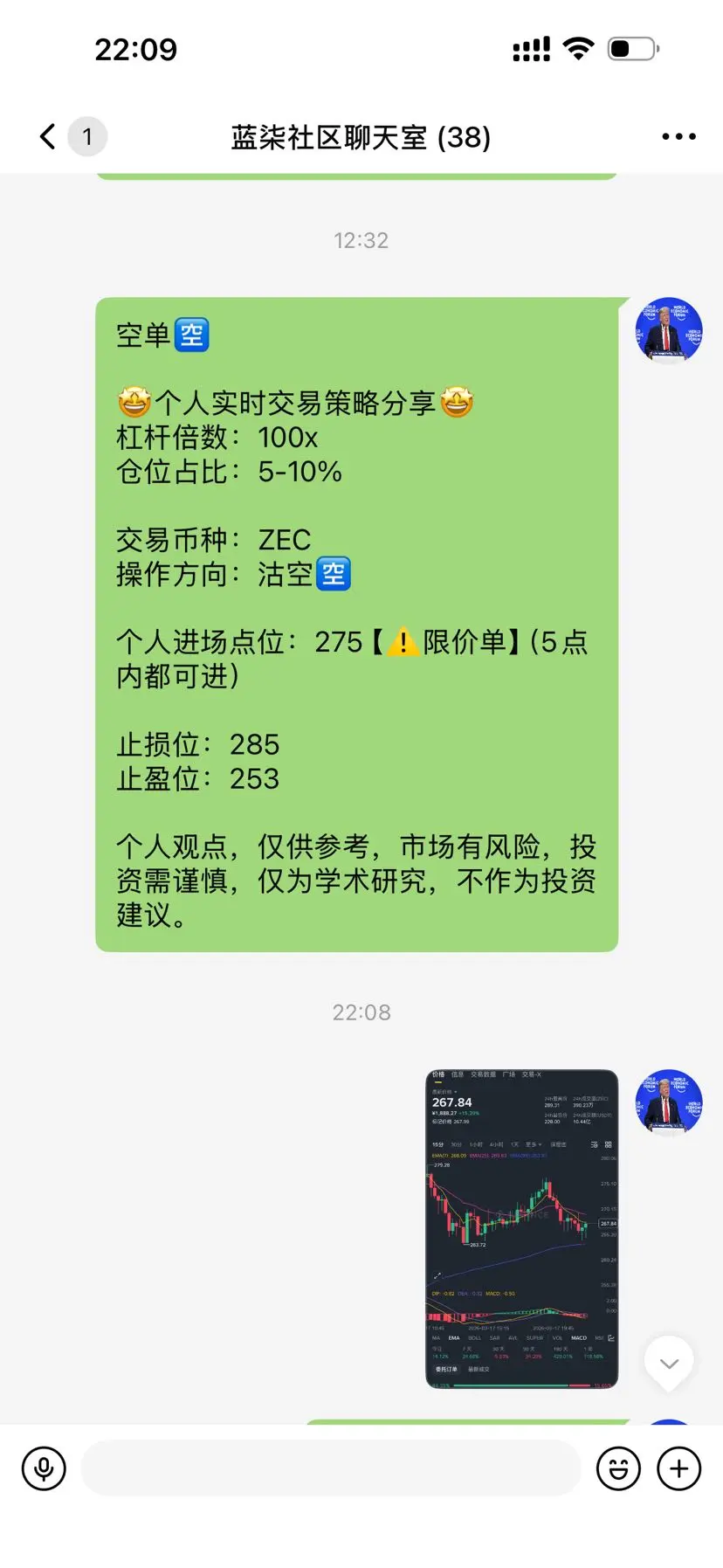Tap the back arrow to leave chat
The height and width of the screenshot is (1568, 723).
45,136
